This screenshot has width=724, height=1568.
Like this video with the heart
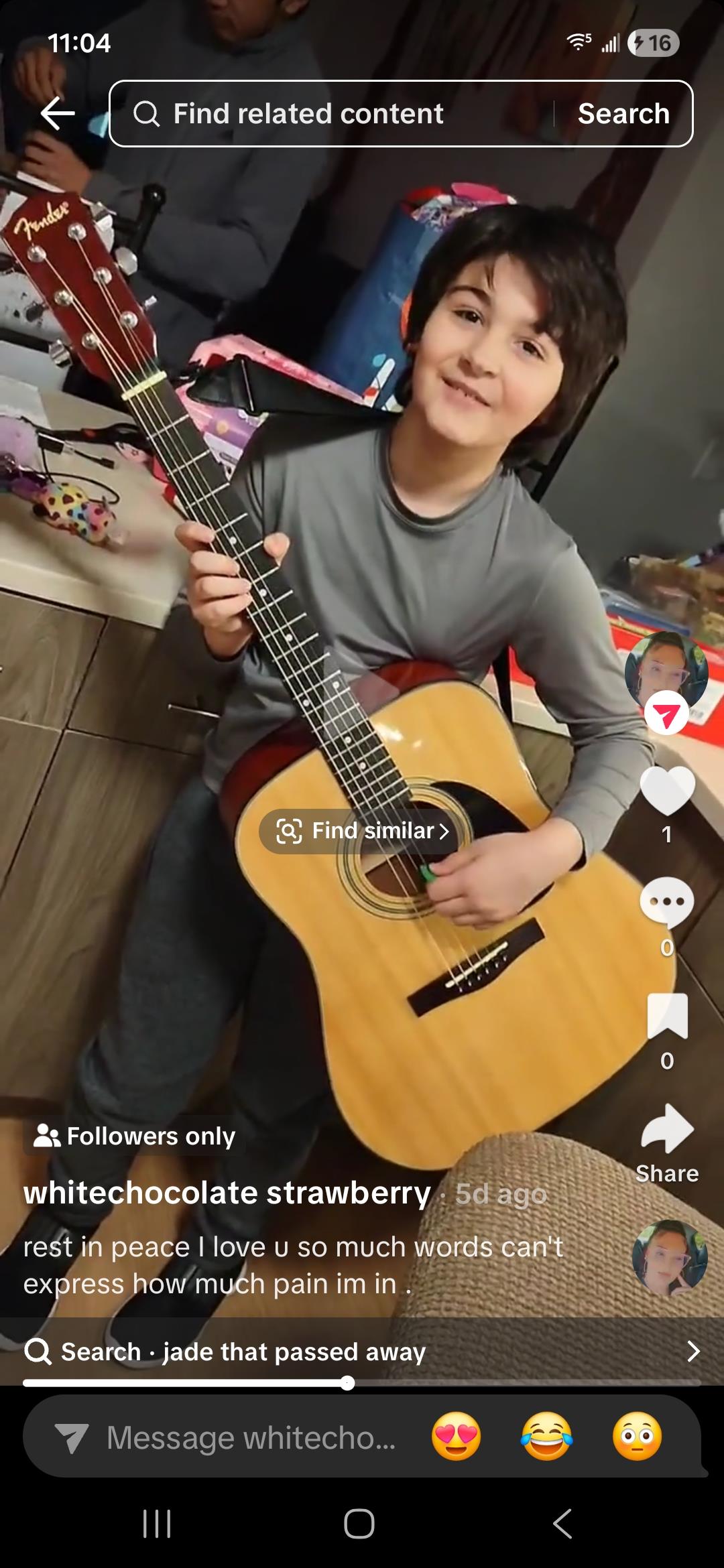[x=667, y=791]
